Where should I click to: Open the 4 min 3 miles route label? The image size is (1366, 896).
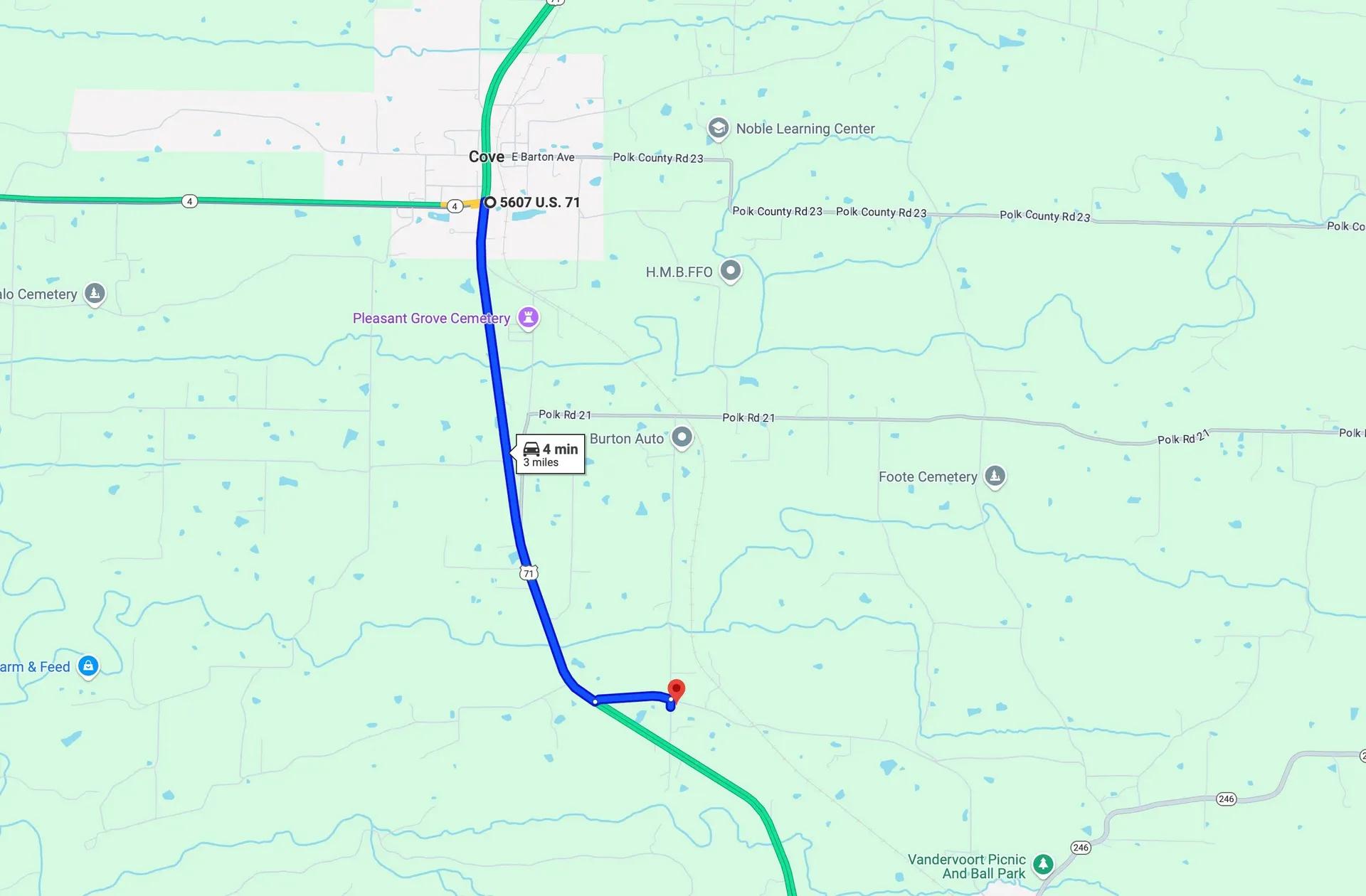(x=551, y=454)
